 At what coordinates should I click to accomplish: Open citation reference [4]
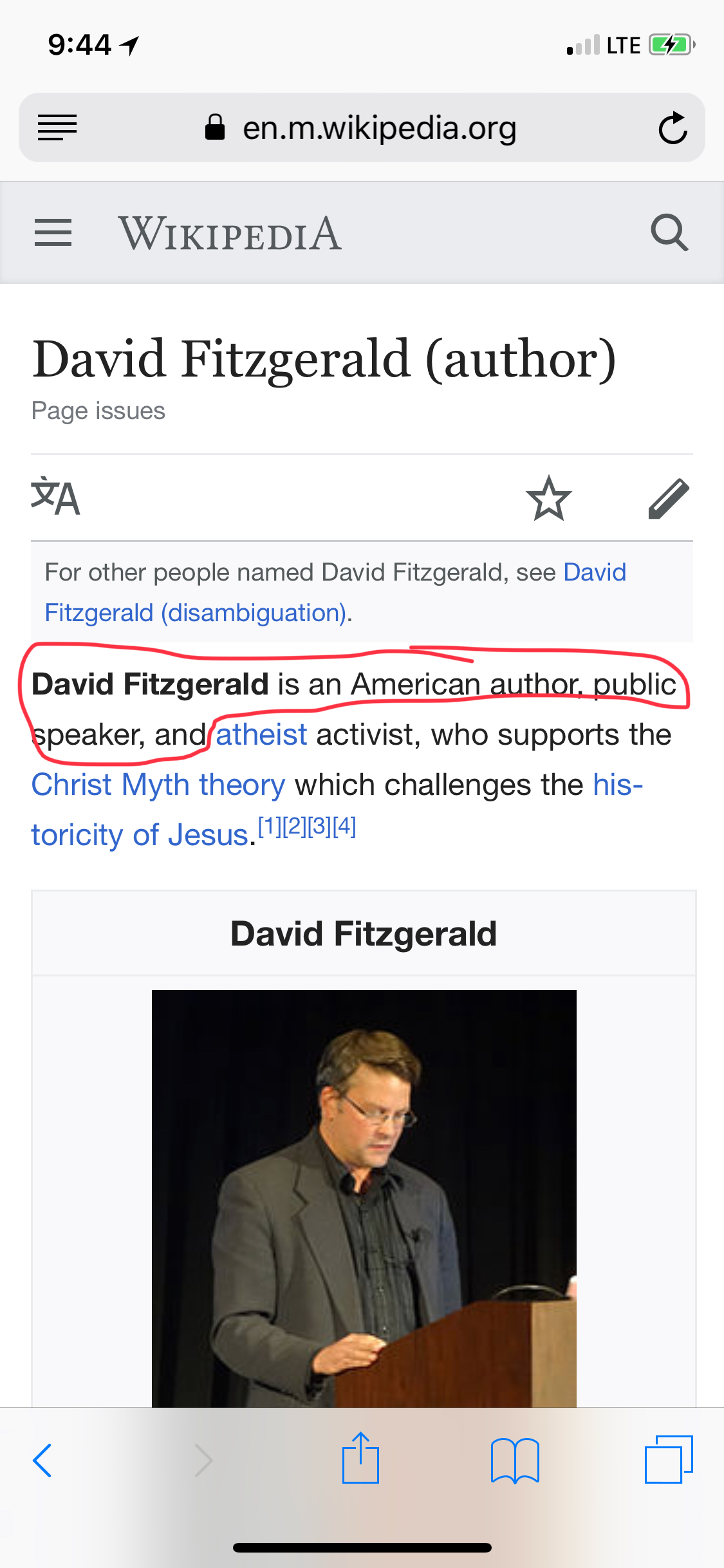click(344, 826)
